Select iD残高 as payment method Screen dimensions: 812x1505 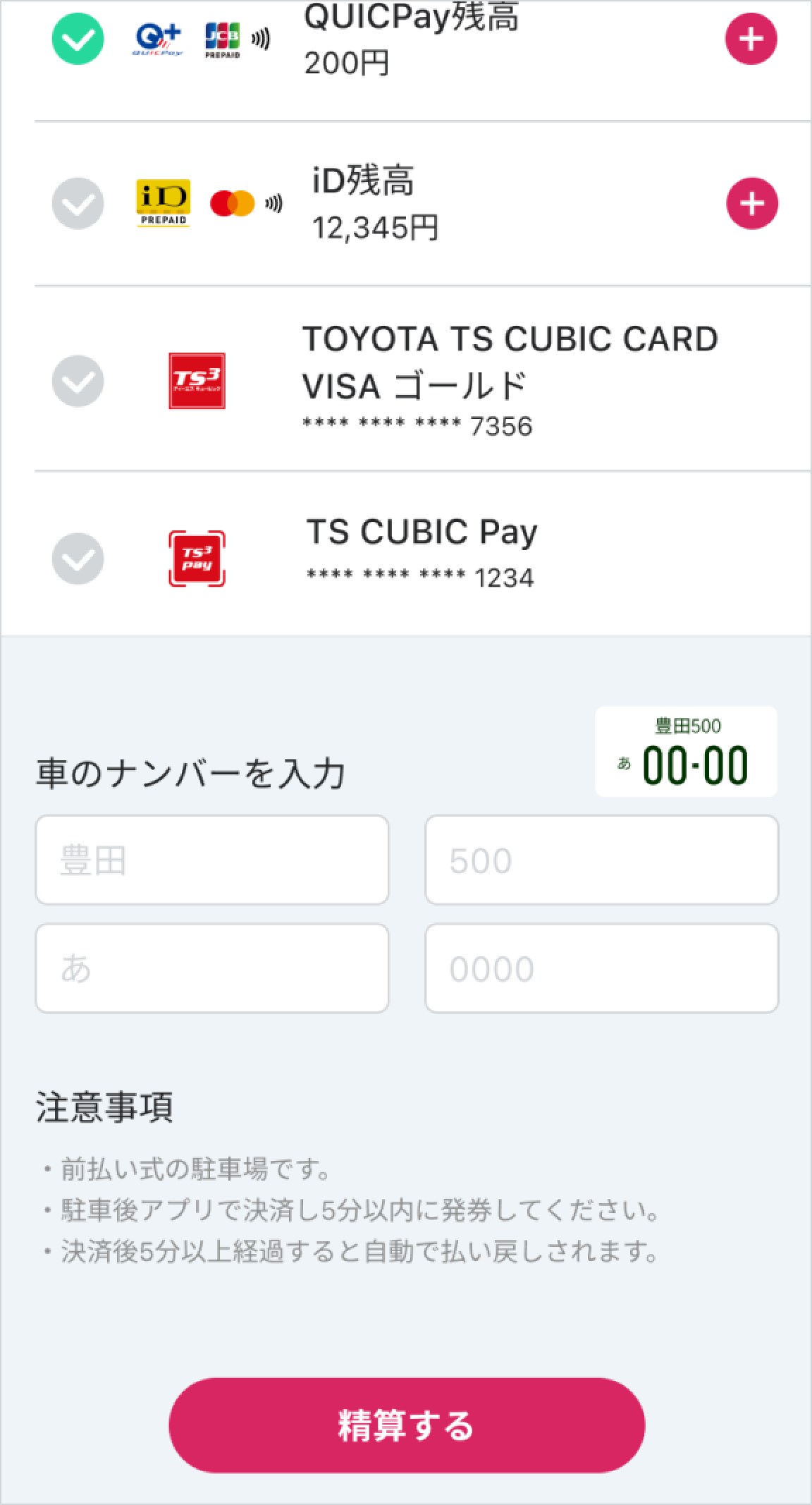click(x=78, y=204)
